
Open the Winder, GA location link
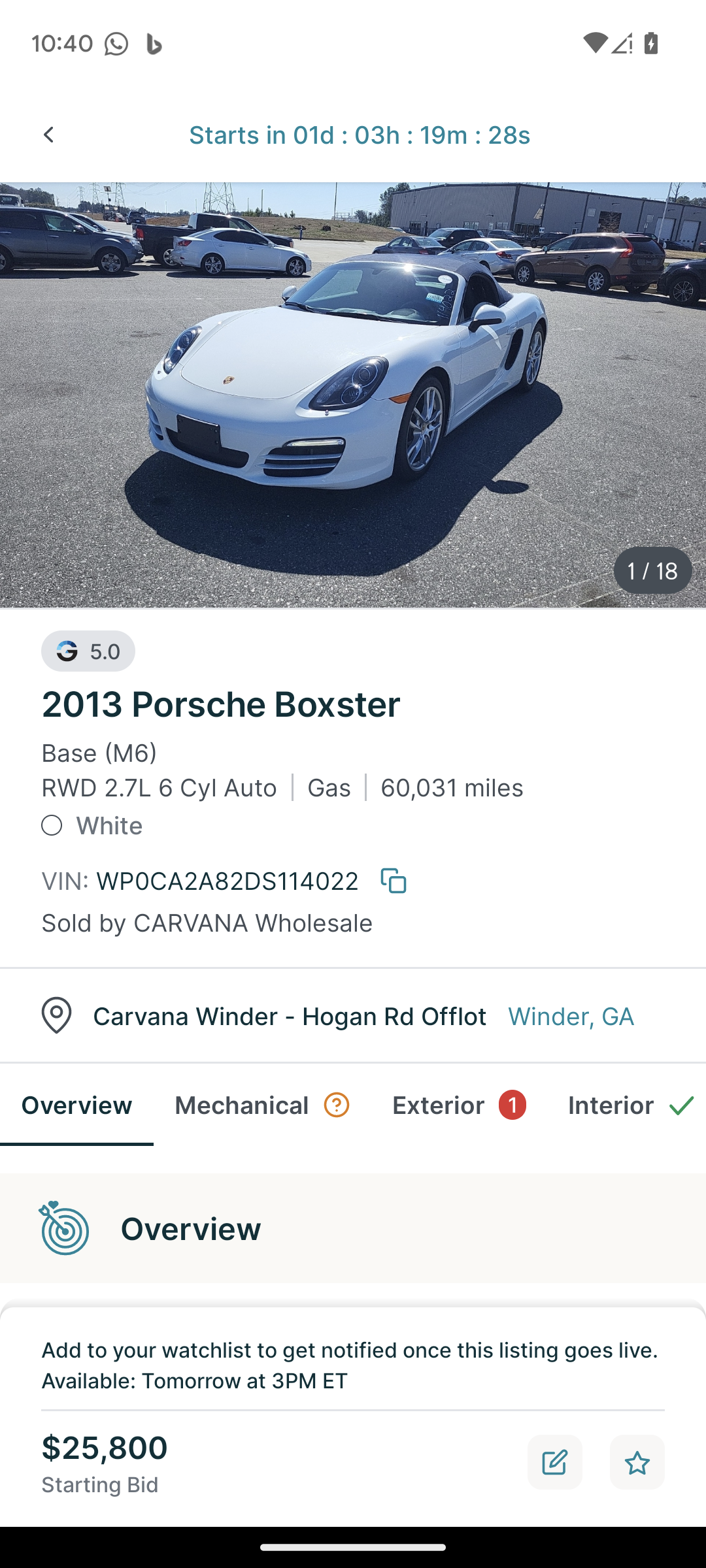click(571, 1017)
